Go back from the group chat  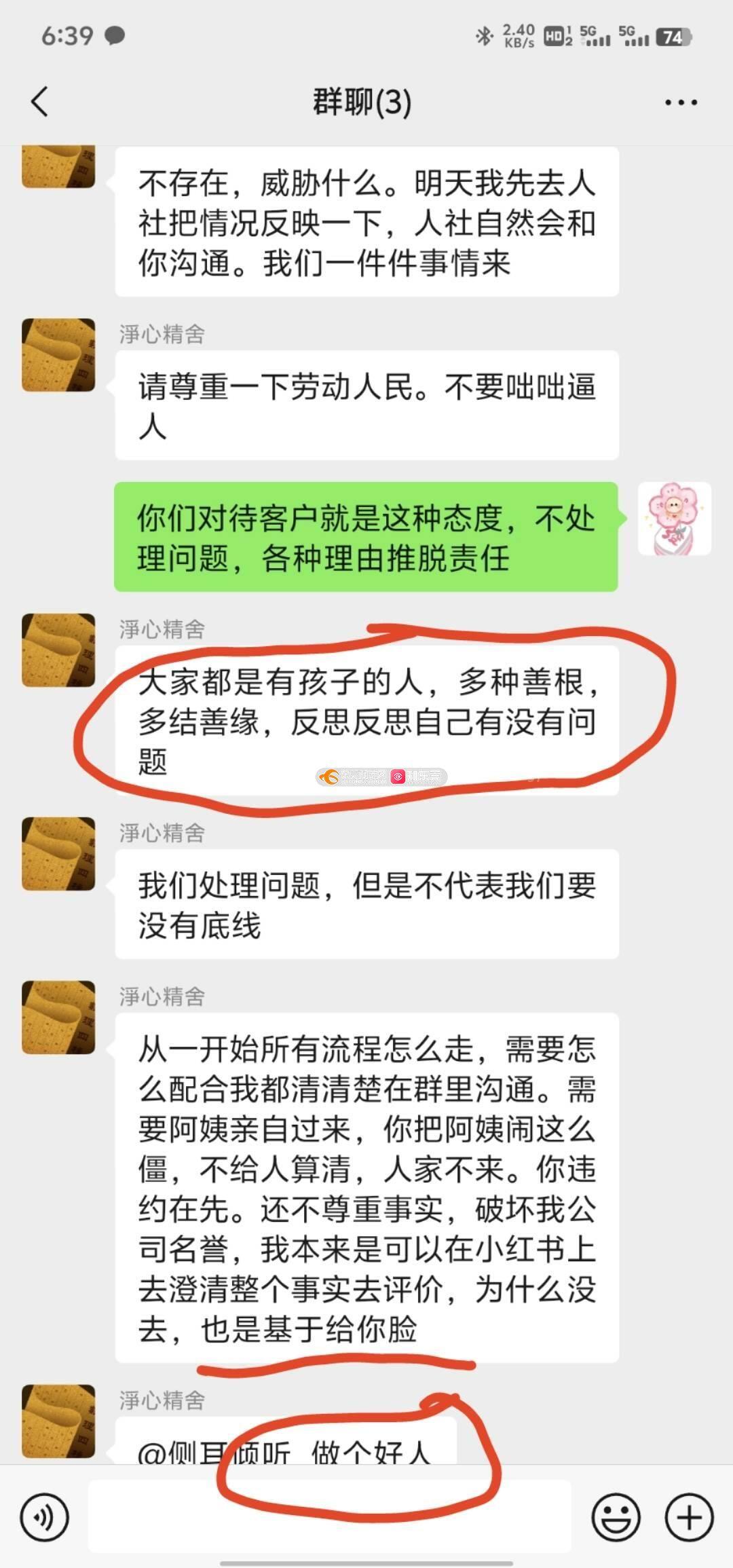click(x=40, y=102)
